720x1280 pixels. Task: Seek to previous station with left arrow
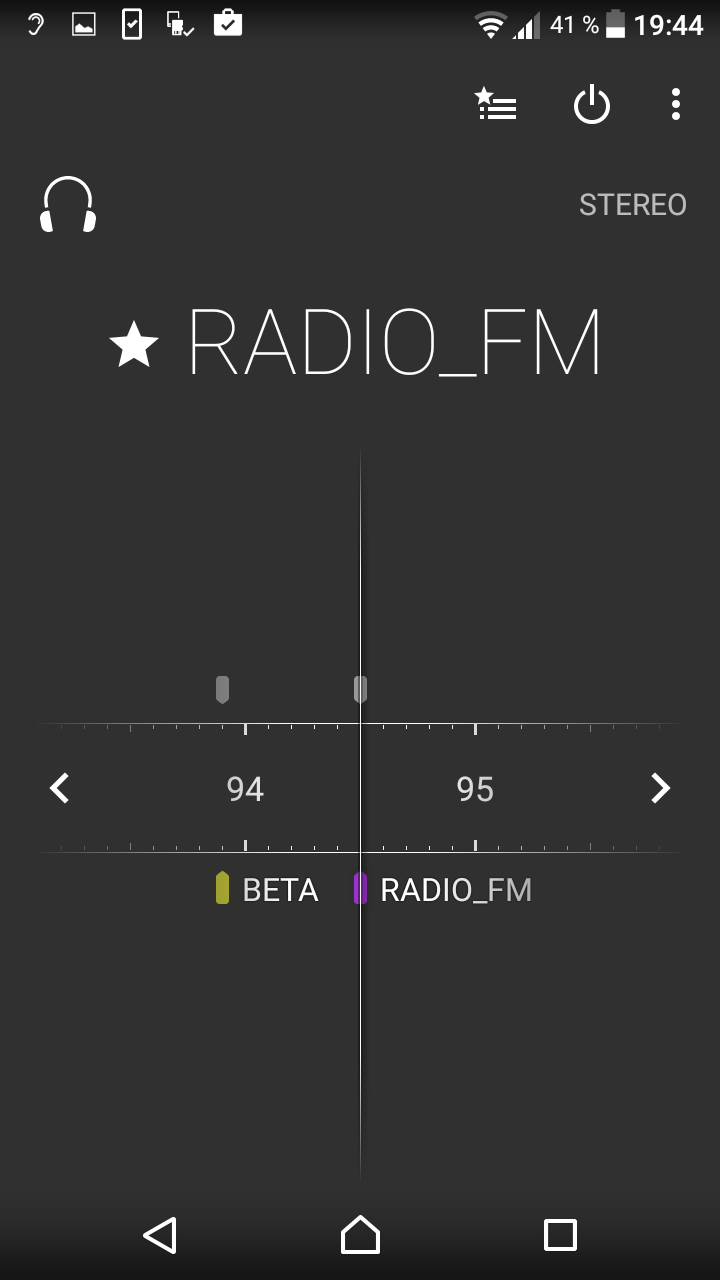60,789
